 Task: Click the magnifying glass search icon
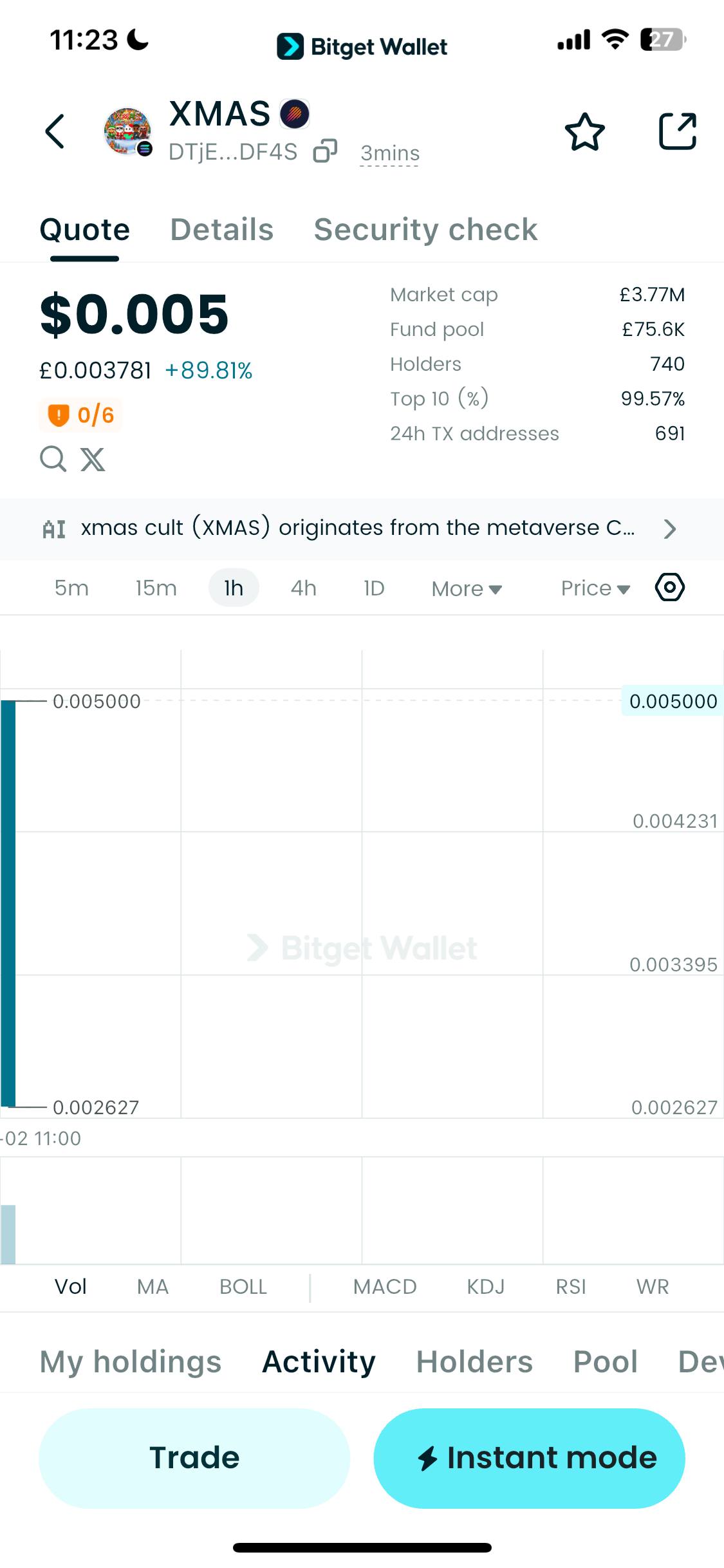pos(53,460)
